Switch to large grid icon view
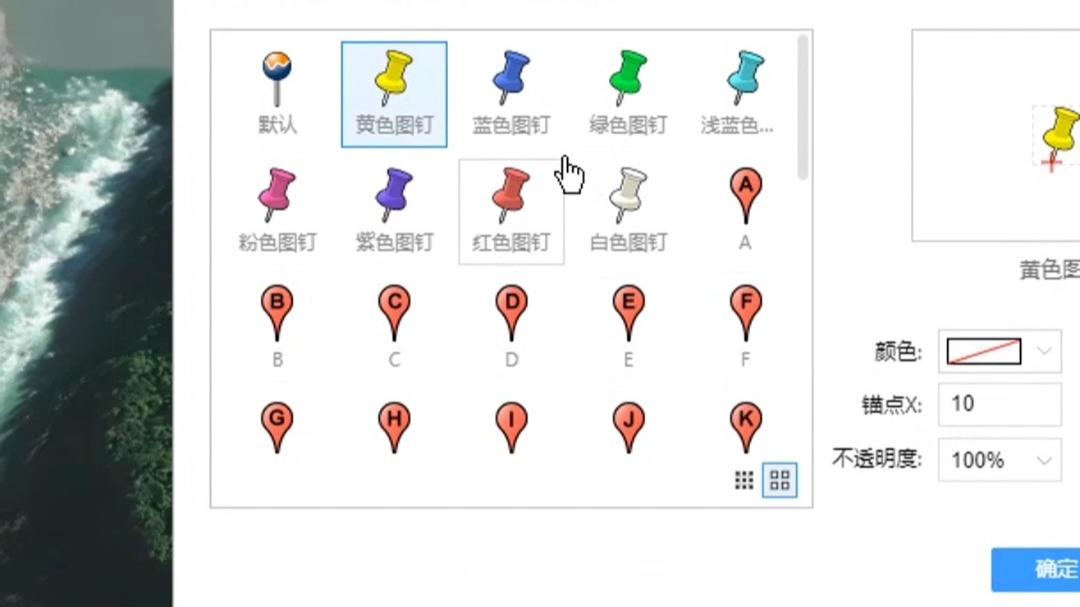Viewport: 1080px width, 607px height. pyautogui.click(x=780, y=481)
